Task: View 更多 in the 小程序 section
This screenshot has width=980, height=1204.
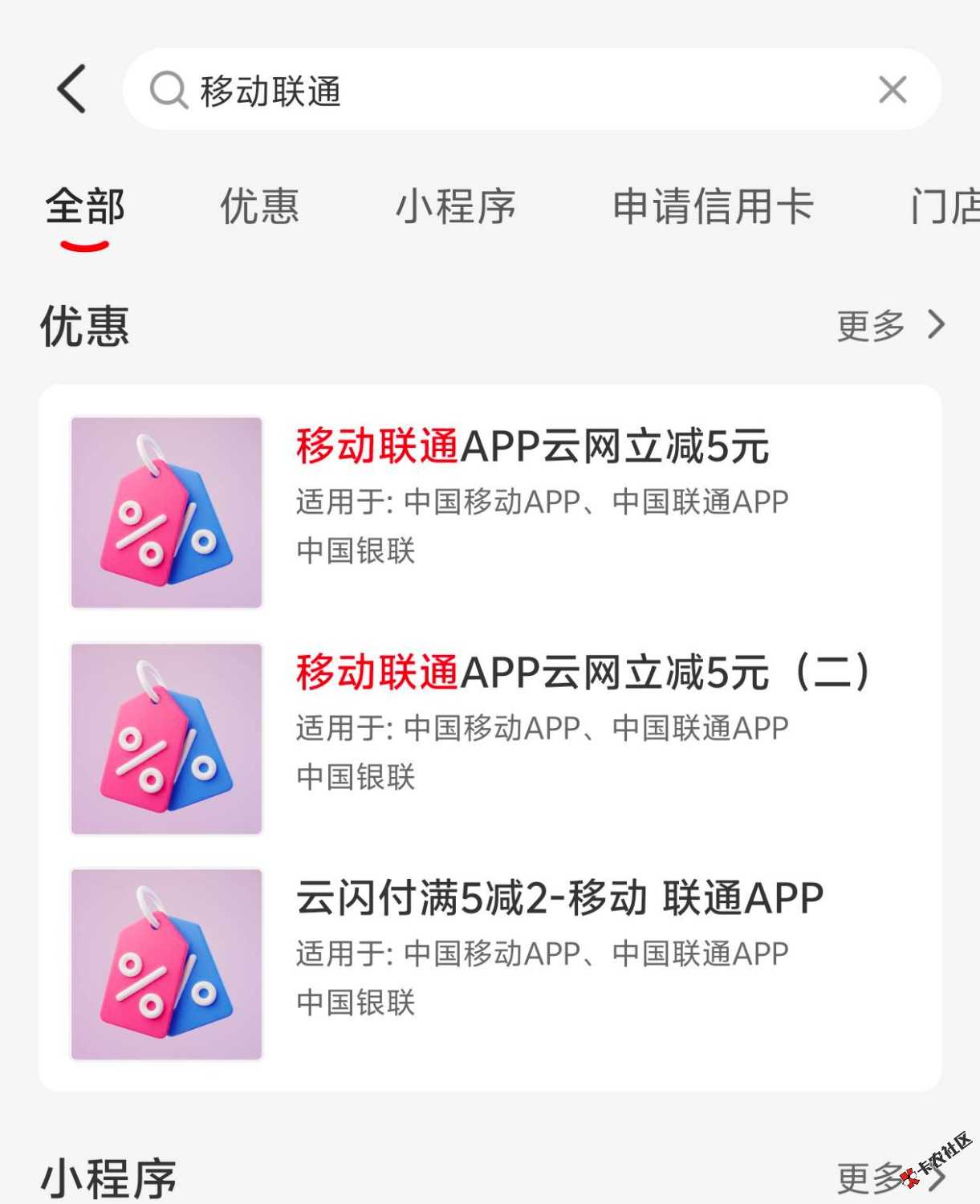Action: click(x=883, y=1177)
